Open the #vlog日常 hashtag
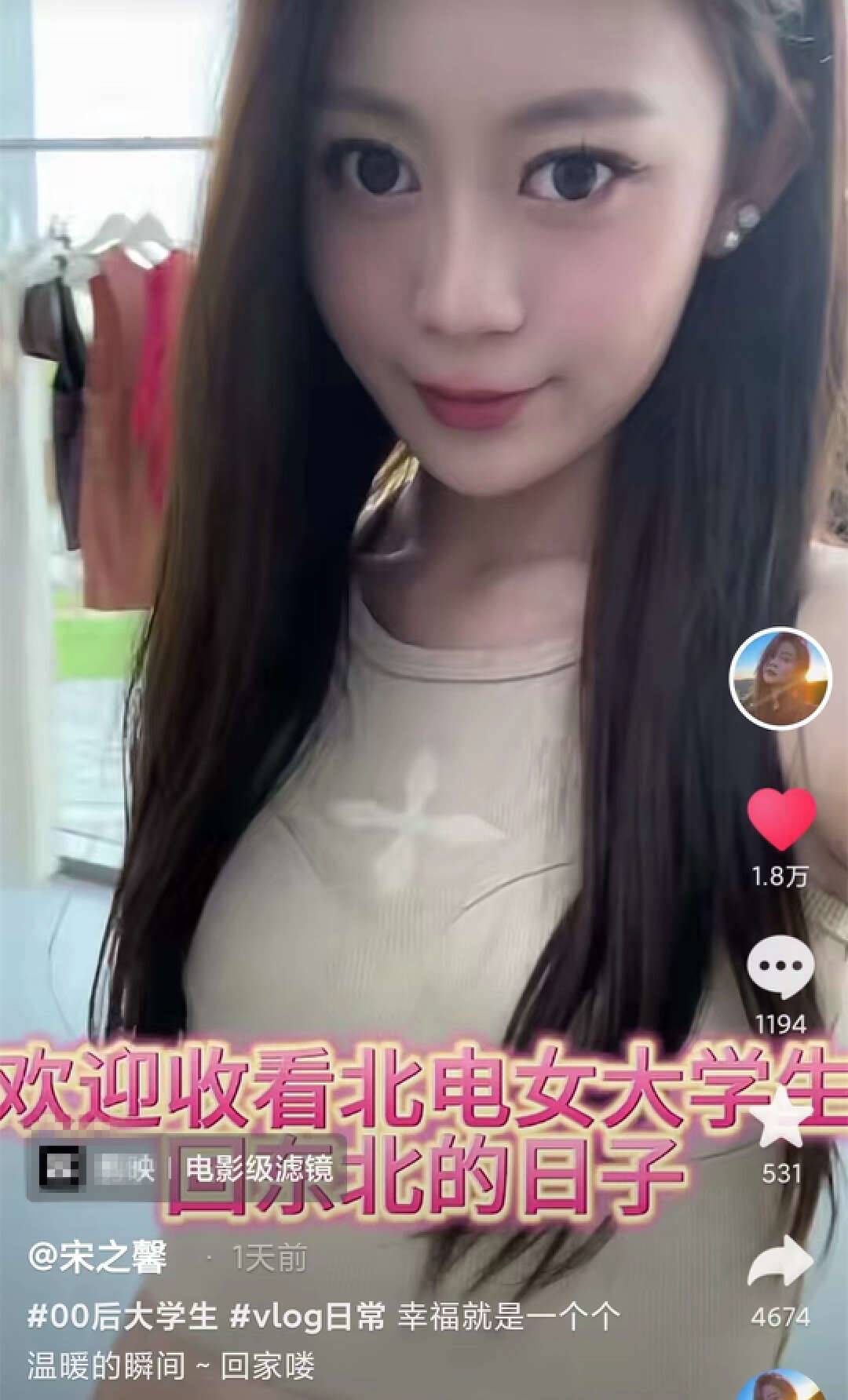 308,1316
